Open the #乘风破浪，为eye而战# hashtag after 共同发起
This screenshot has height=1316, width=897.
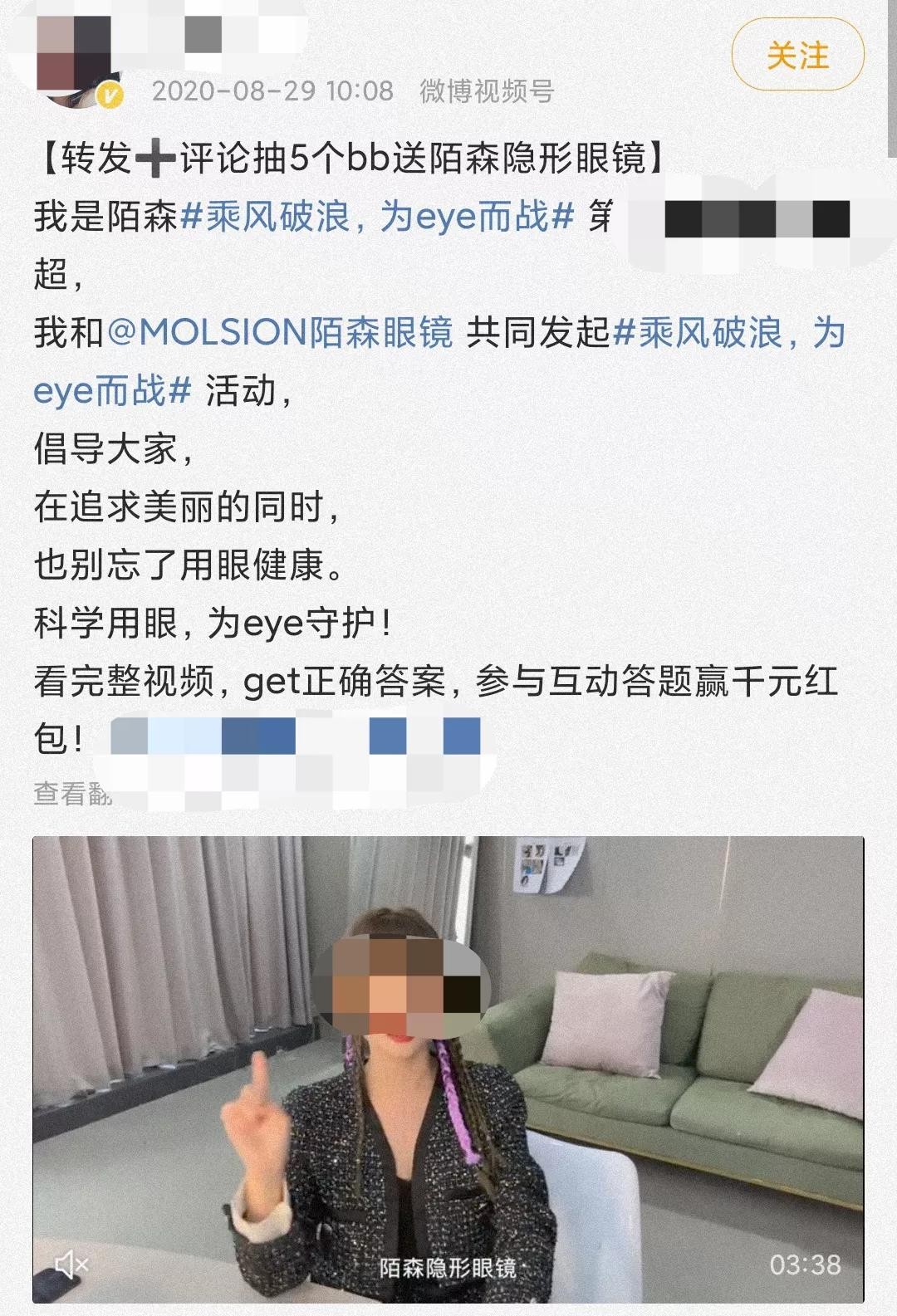(728, 333)
